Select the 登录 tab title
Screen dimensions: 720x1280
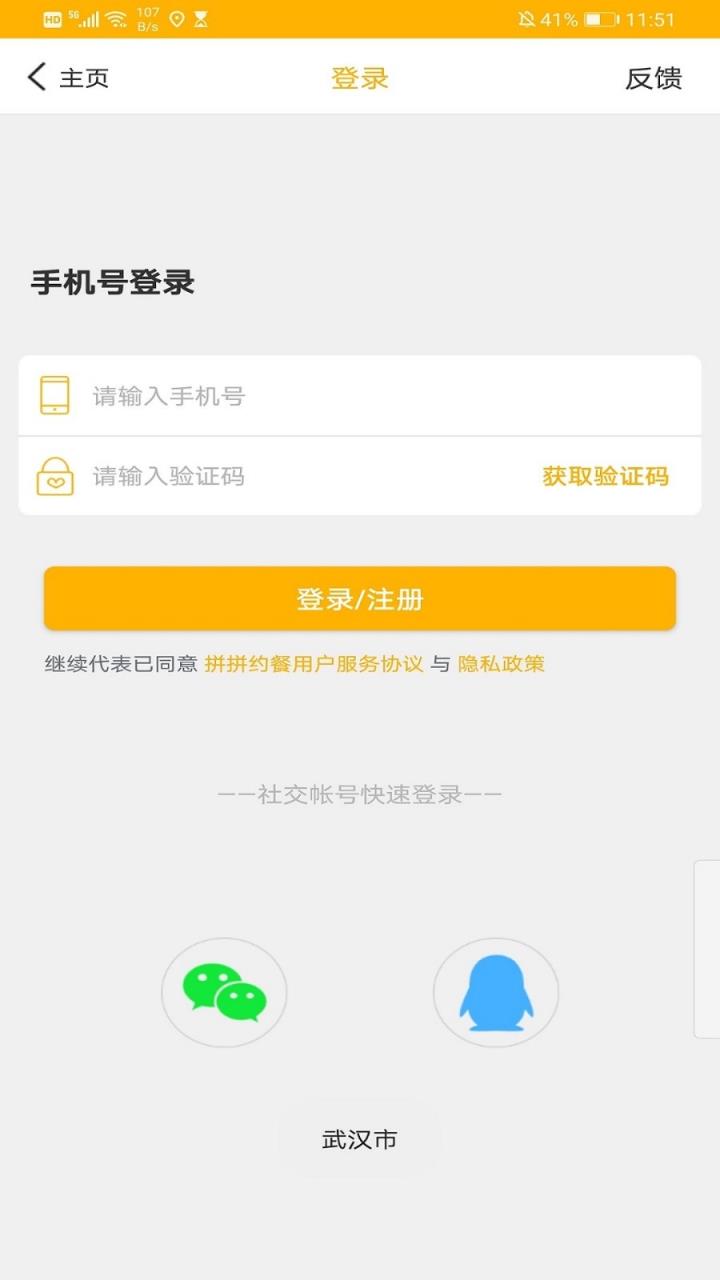pos(358,77)
